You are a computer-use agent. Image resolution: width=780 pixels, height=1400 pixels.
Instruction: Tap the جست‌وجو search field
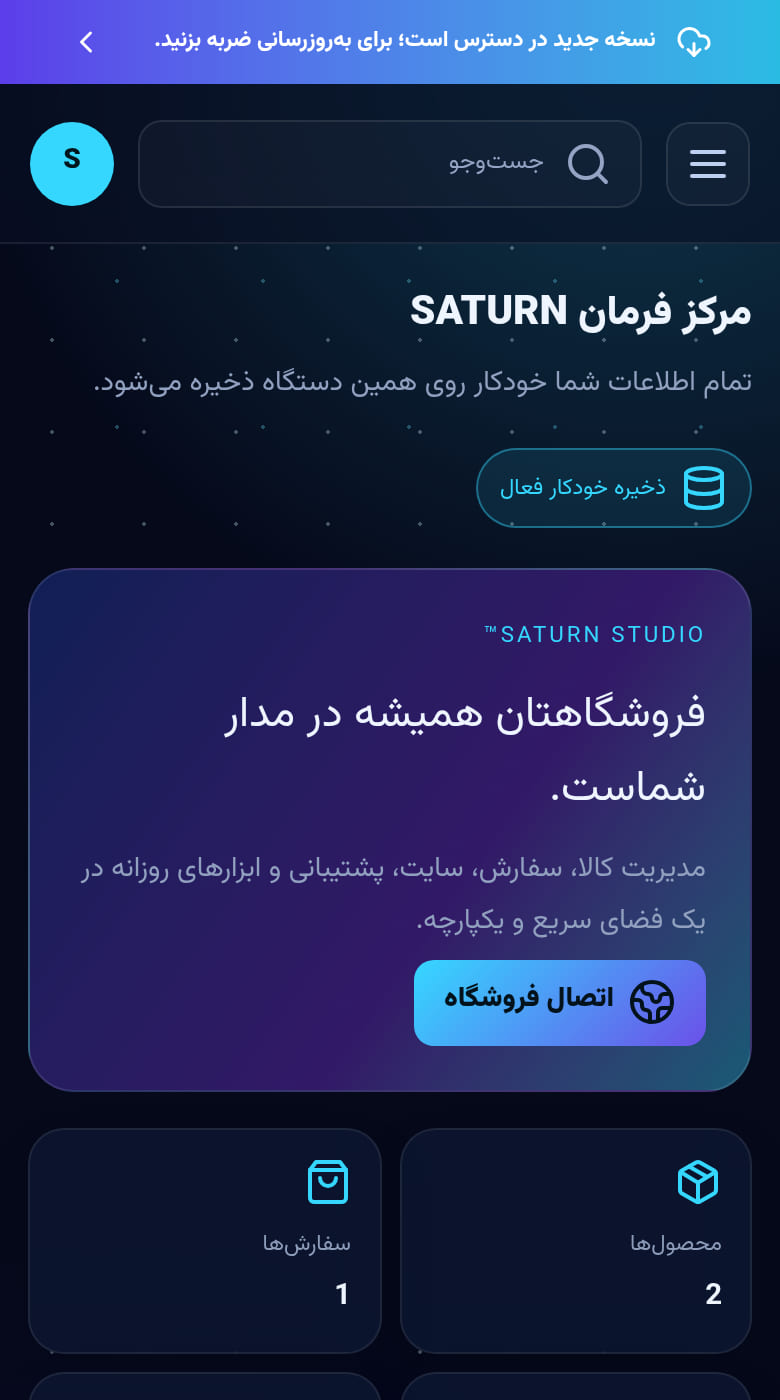tap(390, 164)
